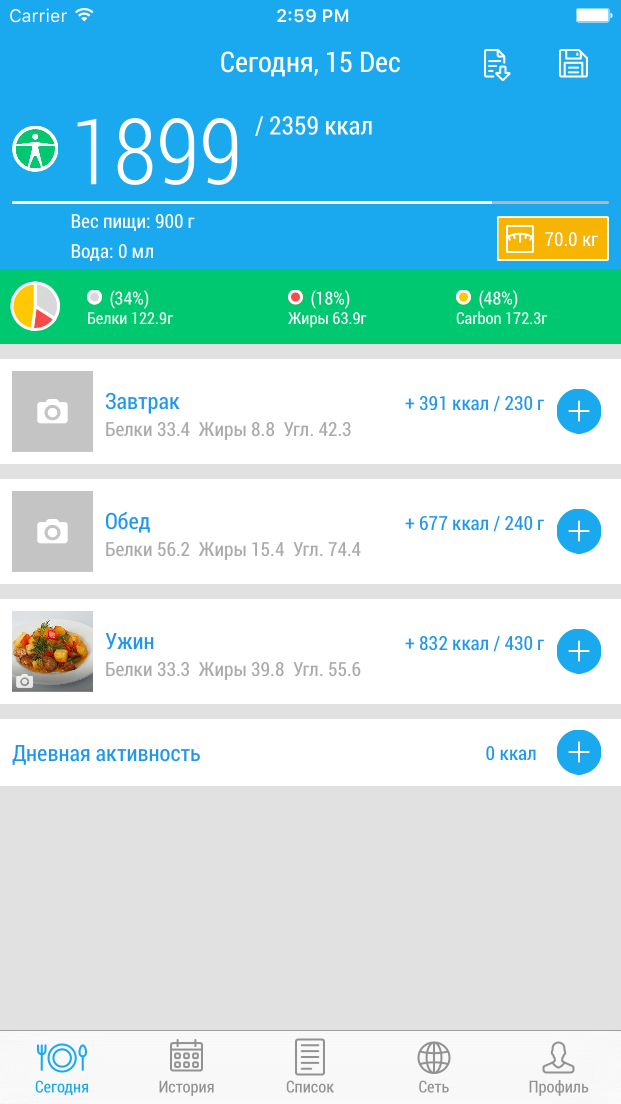Go to the Список tab
Image resolution: width=621 pixels, height=1104 pixels.
[x=310, y=1067]
